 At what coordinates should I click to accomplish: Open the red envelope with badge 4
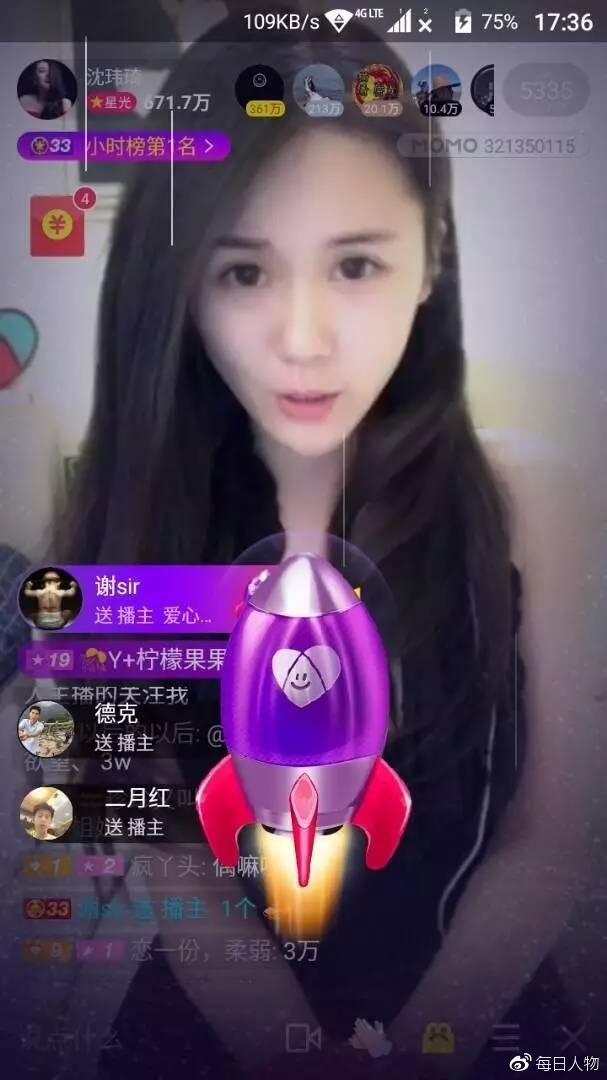[57, 225]
